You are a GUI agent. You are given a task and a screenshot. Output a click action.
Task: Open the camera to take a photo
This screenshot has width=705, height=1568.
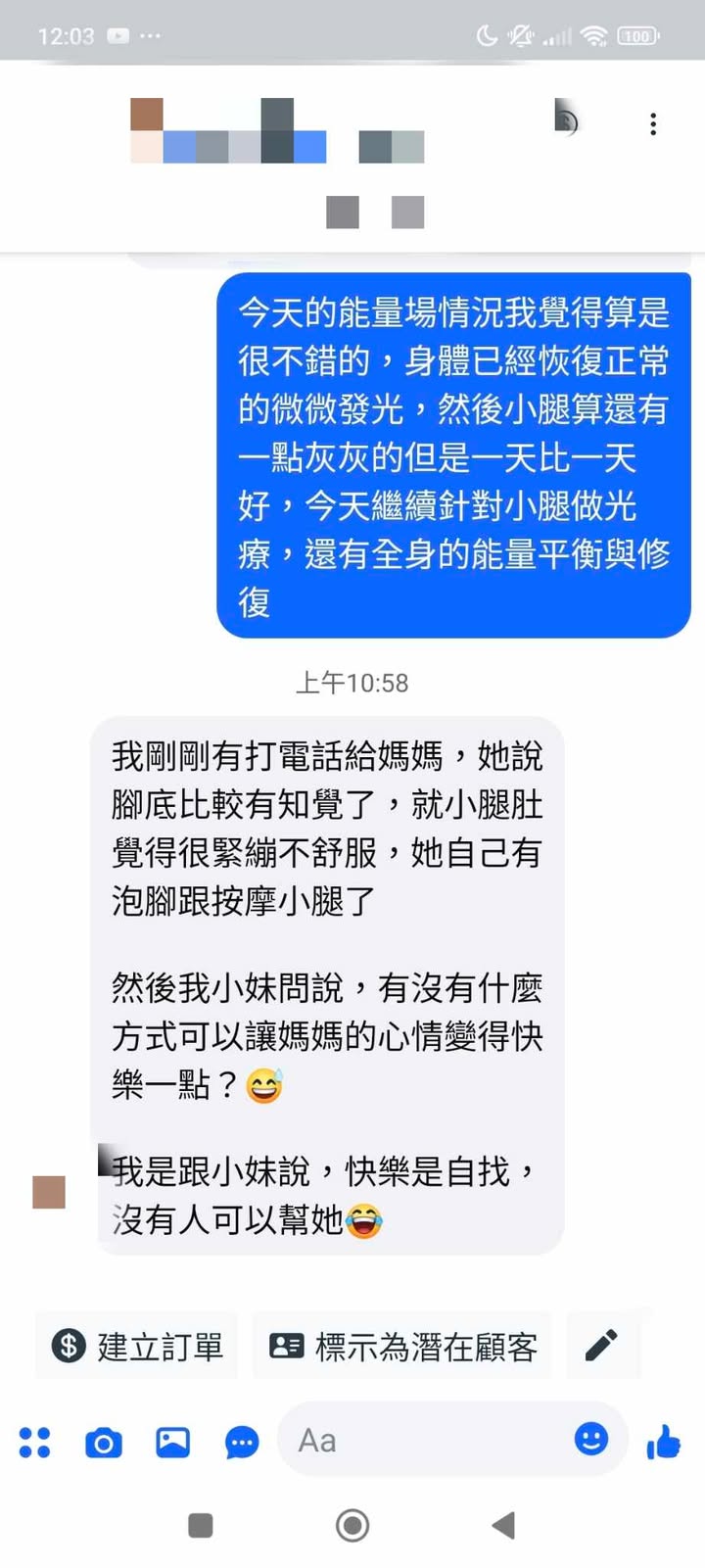tap(104, 1442)
